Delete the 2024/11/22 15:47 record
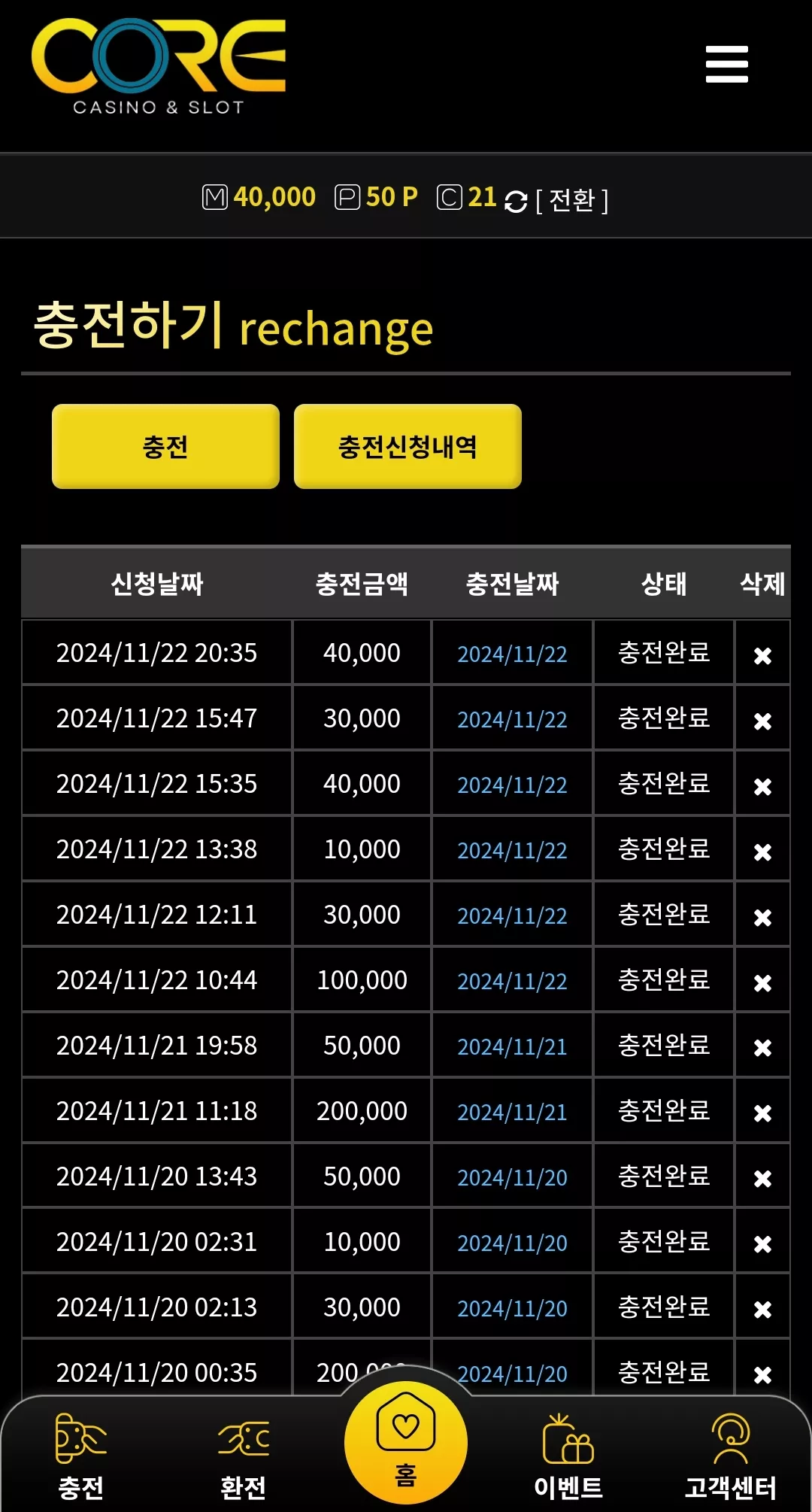Viewport: 812px width, 1512px height. 762,721
